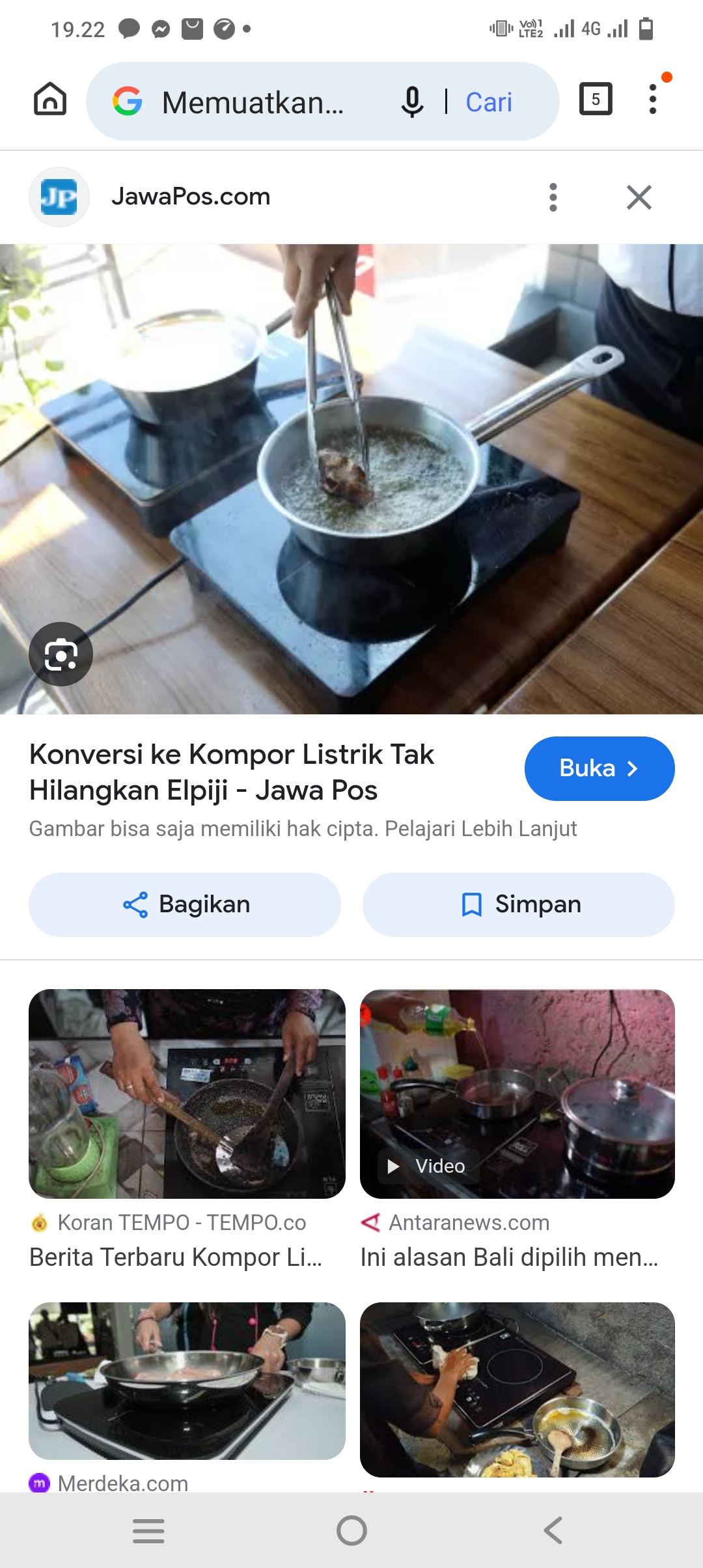Show recent apps from the navigation bar
This screenshot has height=1568, width=703.
coord(148,1530)
